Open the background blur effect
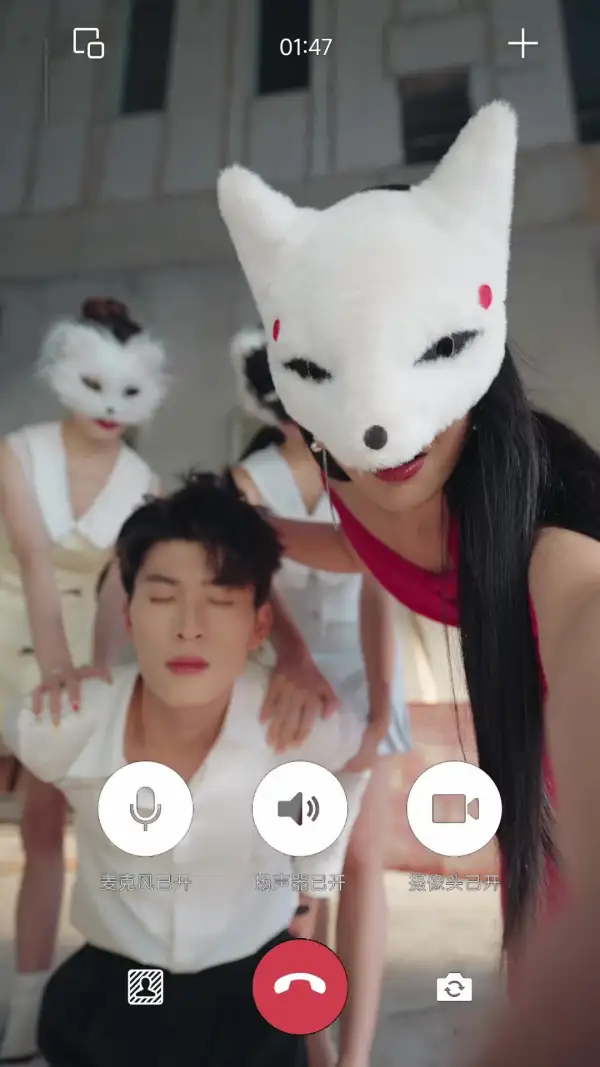 coord(146,987)
